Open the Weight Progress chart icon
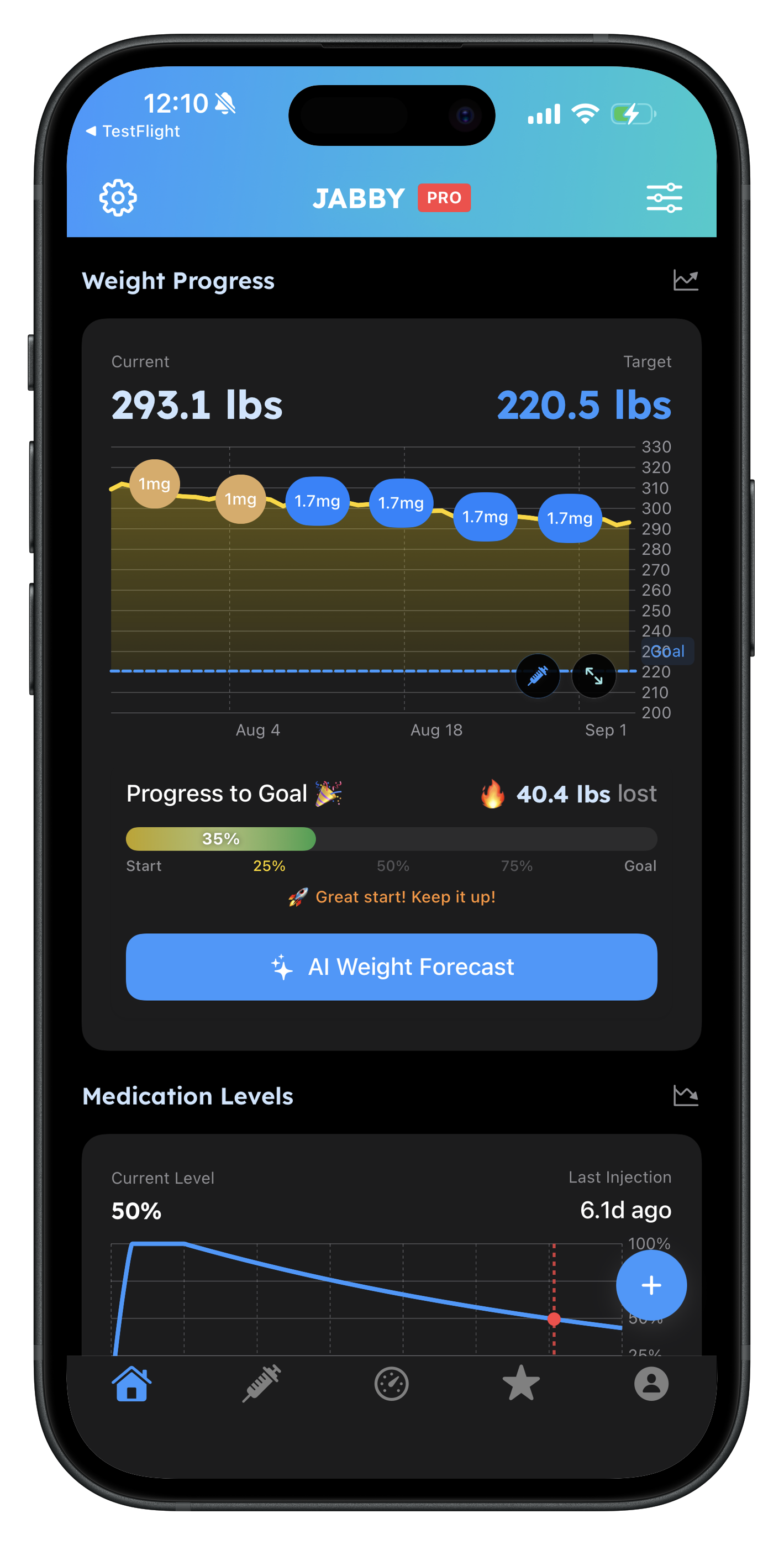 685,280
